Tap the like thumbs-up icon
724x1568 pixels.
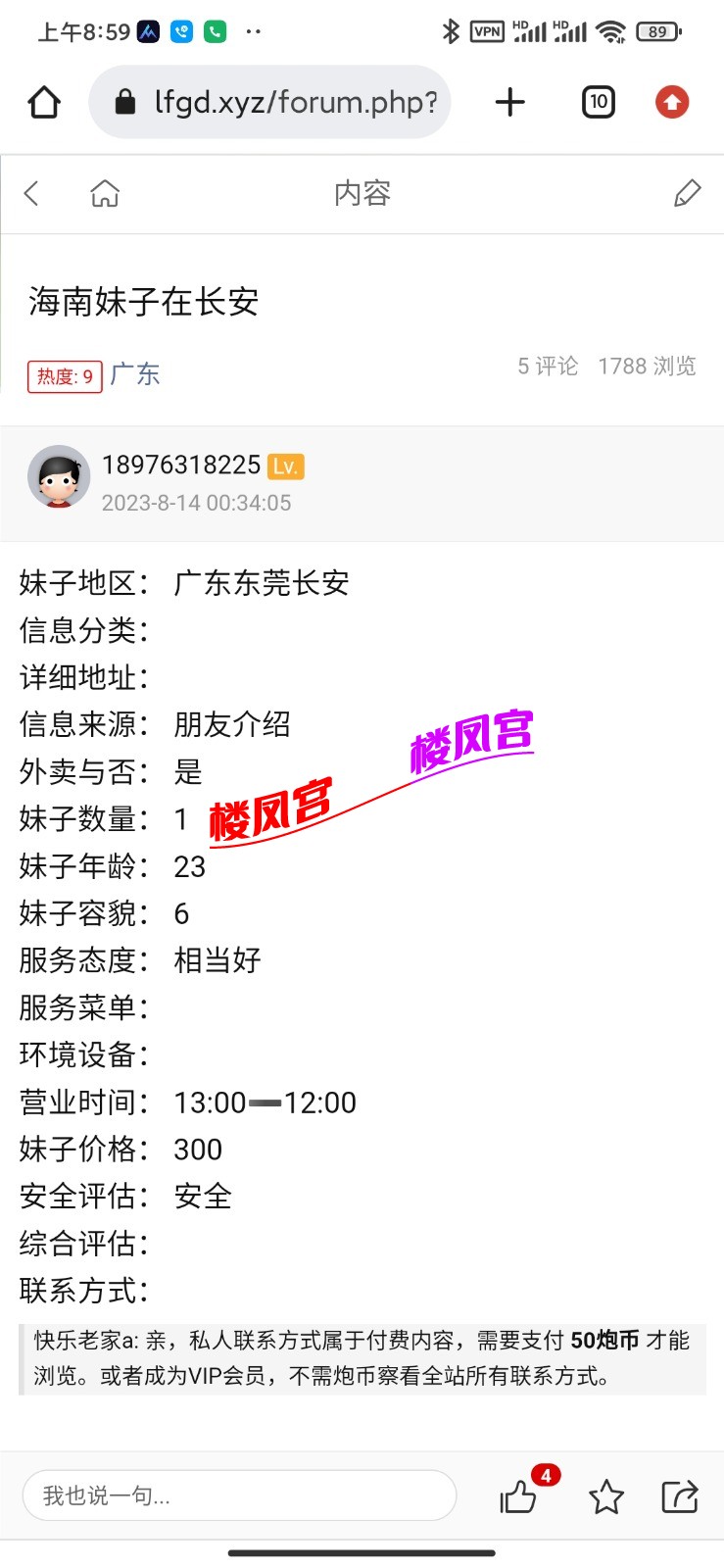pos(520,1496)
